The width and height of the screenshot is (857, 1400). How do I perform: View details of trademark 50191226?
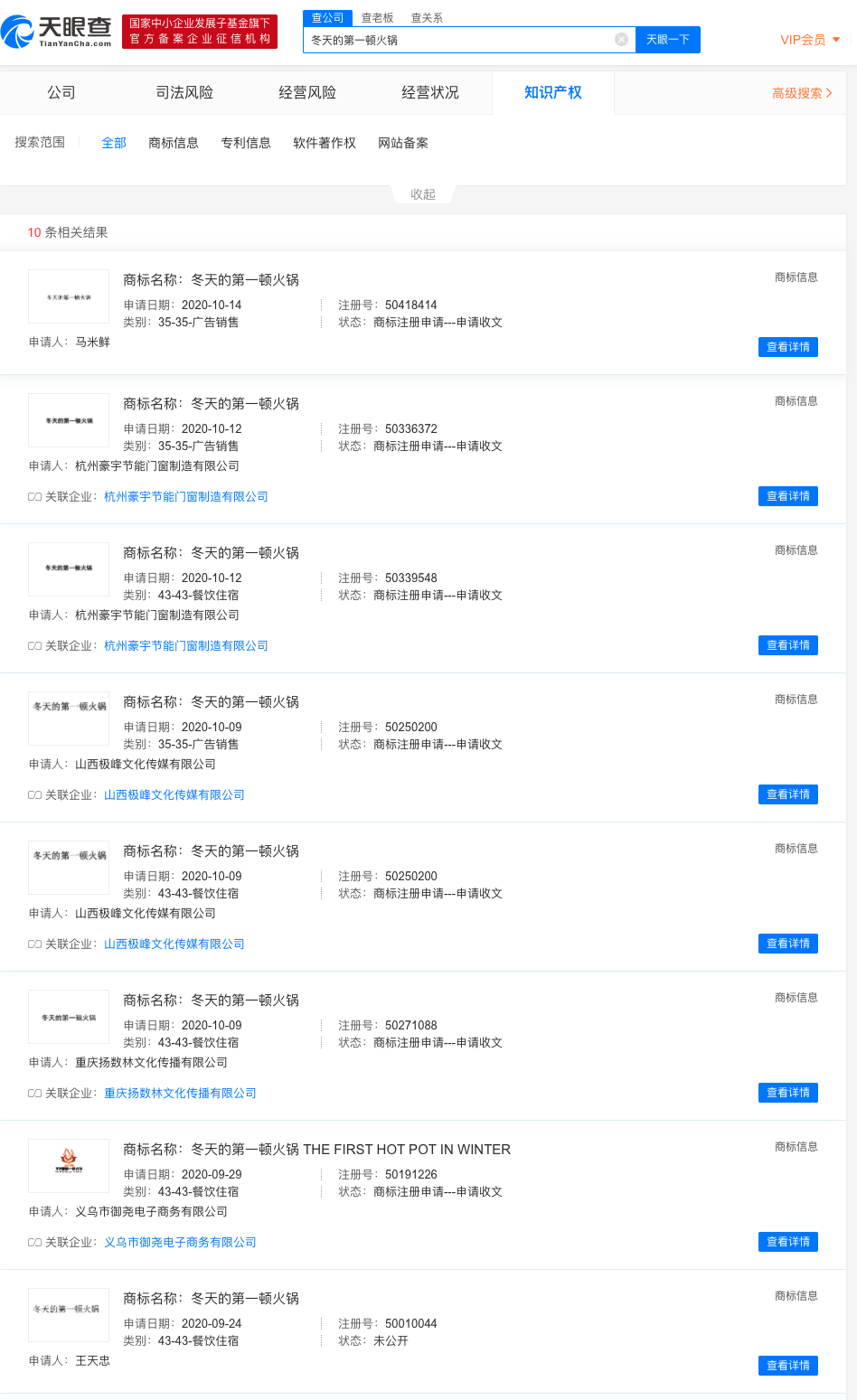coord(788,1242)
